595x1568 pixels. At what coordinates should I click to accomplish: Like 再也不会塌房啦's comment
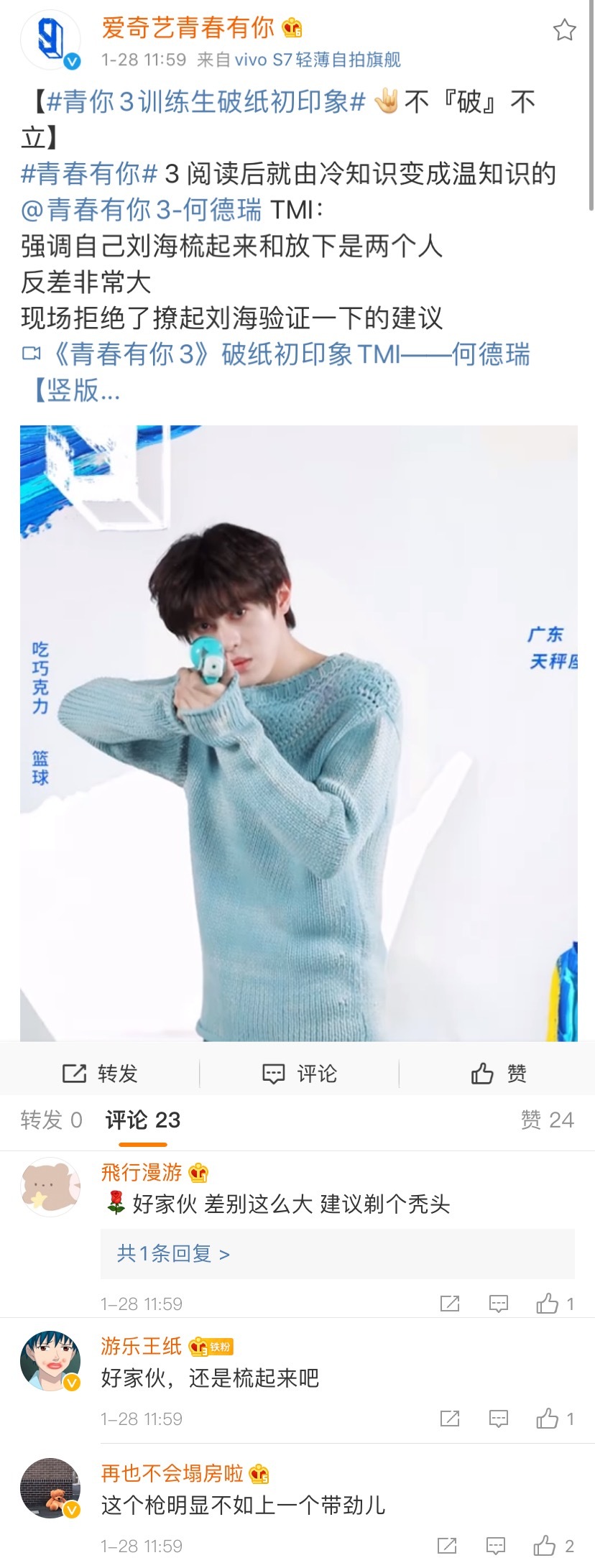pyautogui.click(x=553, y=1546)
